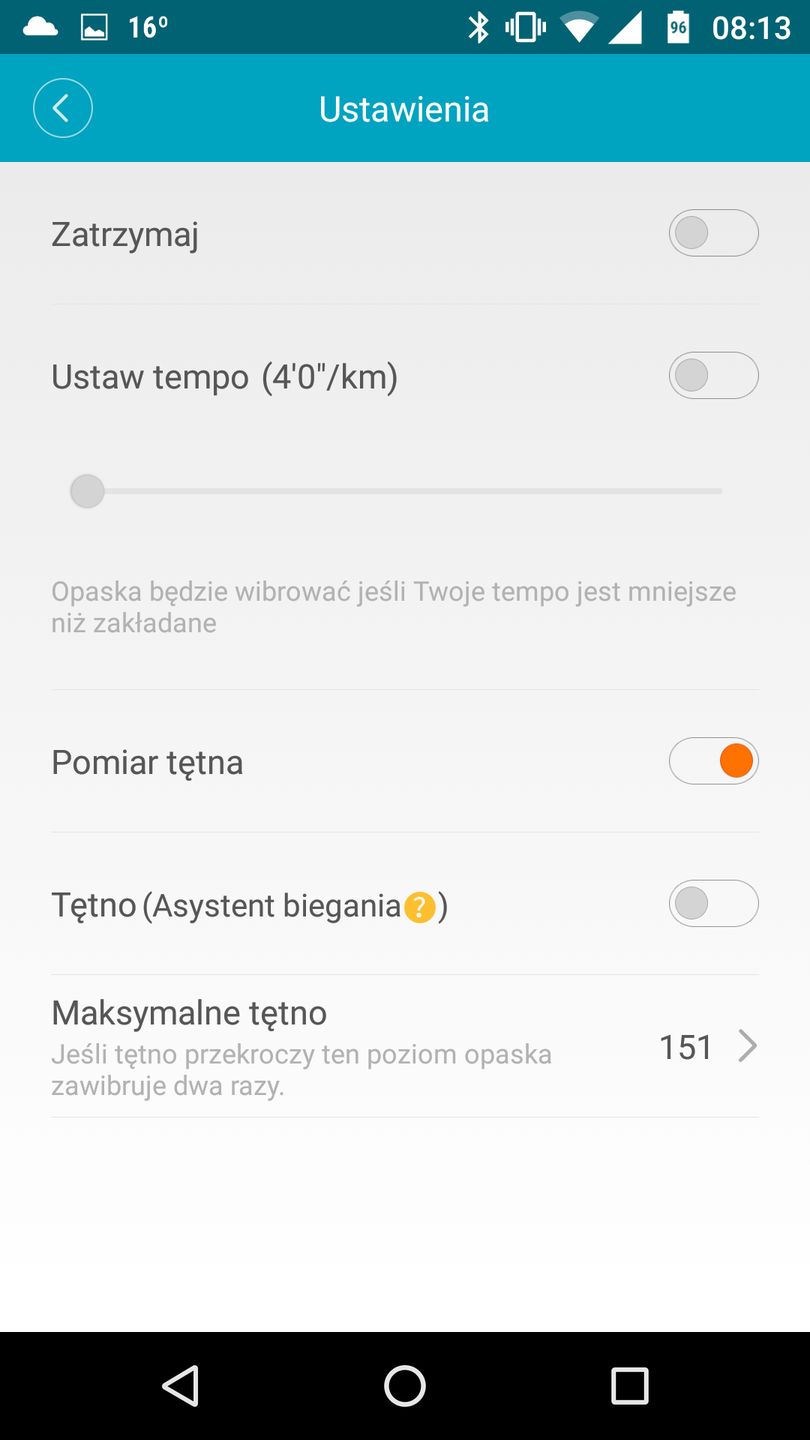Enable the Zatrzymaj toggle

point(713,232)
